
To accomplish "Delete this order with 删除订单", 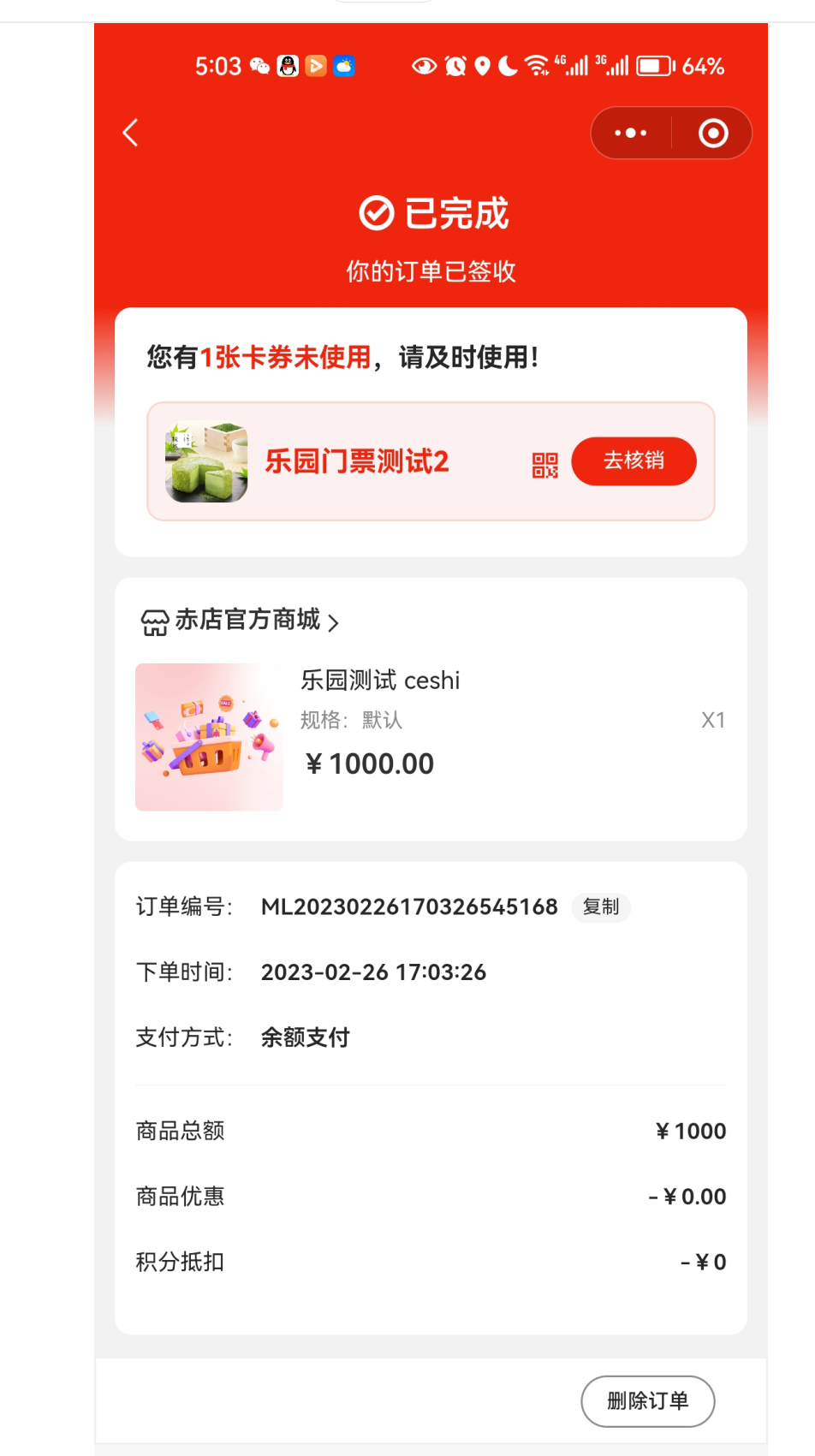I will [x=647, y=1401].
